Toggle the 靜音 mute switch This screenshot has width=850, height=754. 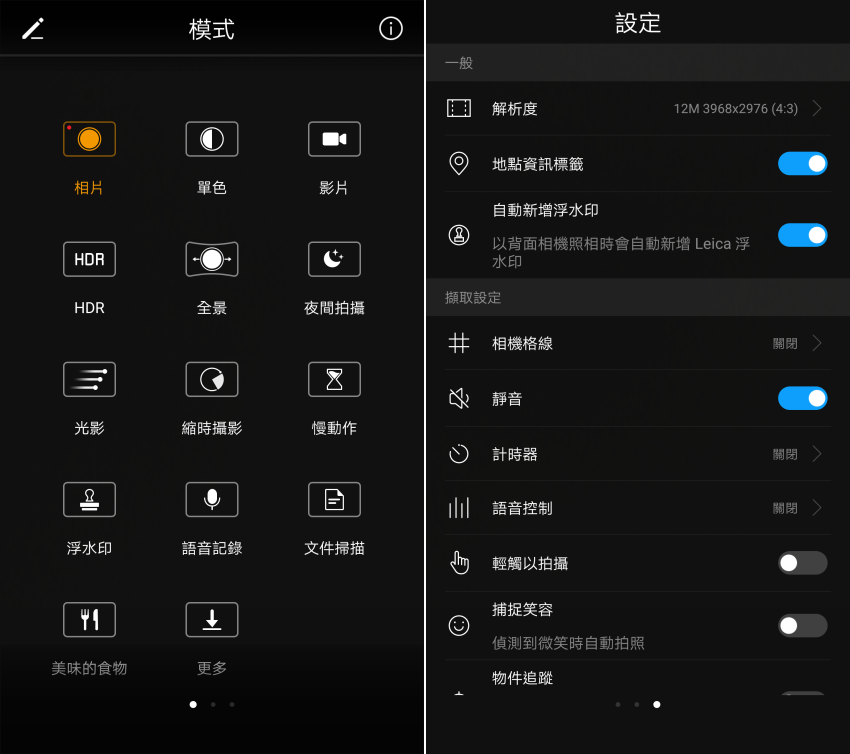click(x=802, y=398)
